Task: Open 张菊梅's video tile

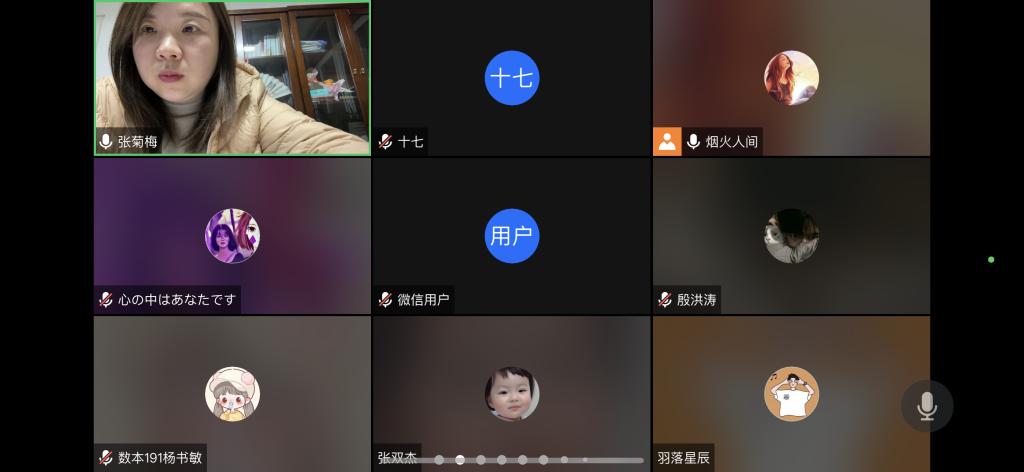Action: coord(232,78)
